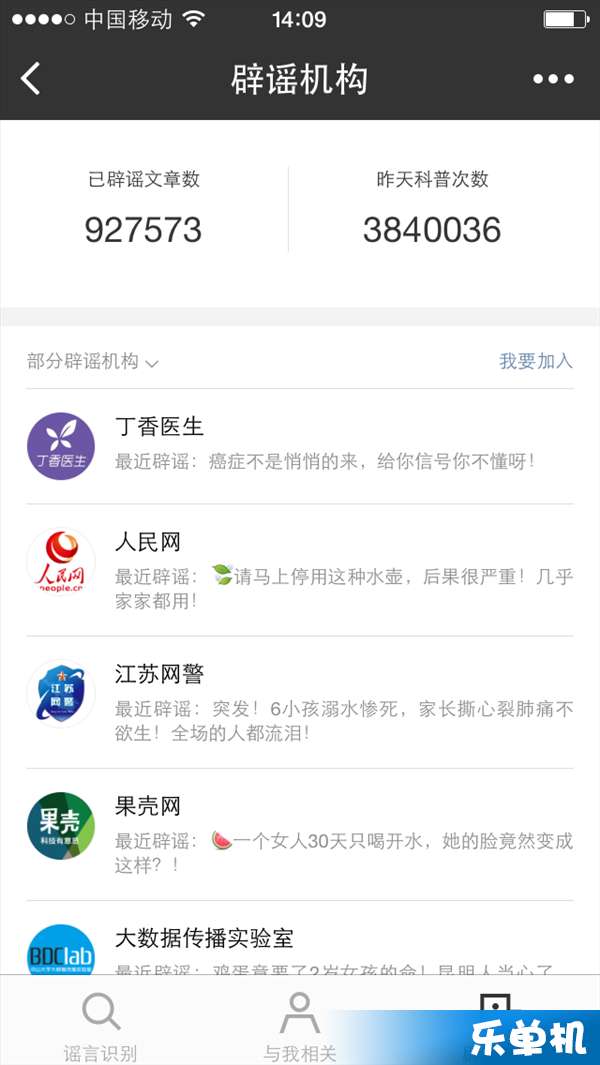Screen dimensions: 600x1065
Task: Open the three-dot overflow menu
Action: pos(553,79)
